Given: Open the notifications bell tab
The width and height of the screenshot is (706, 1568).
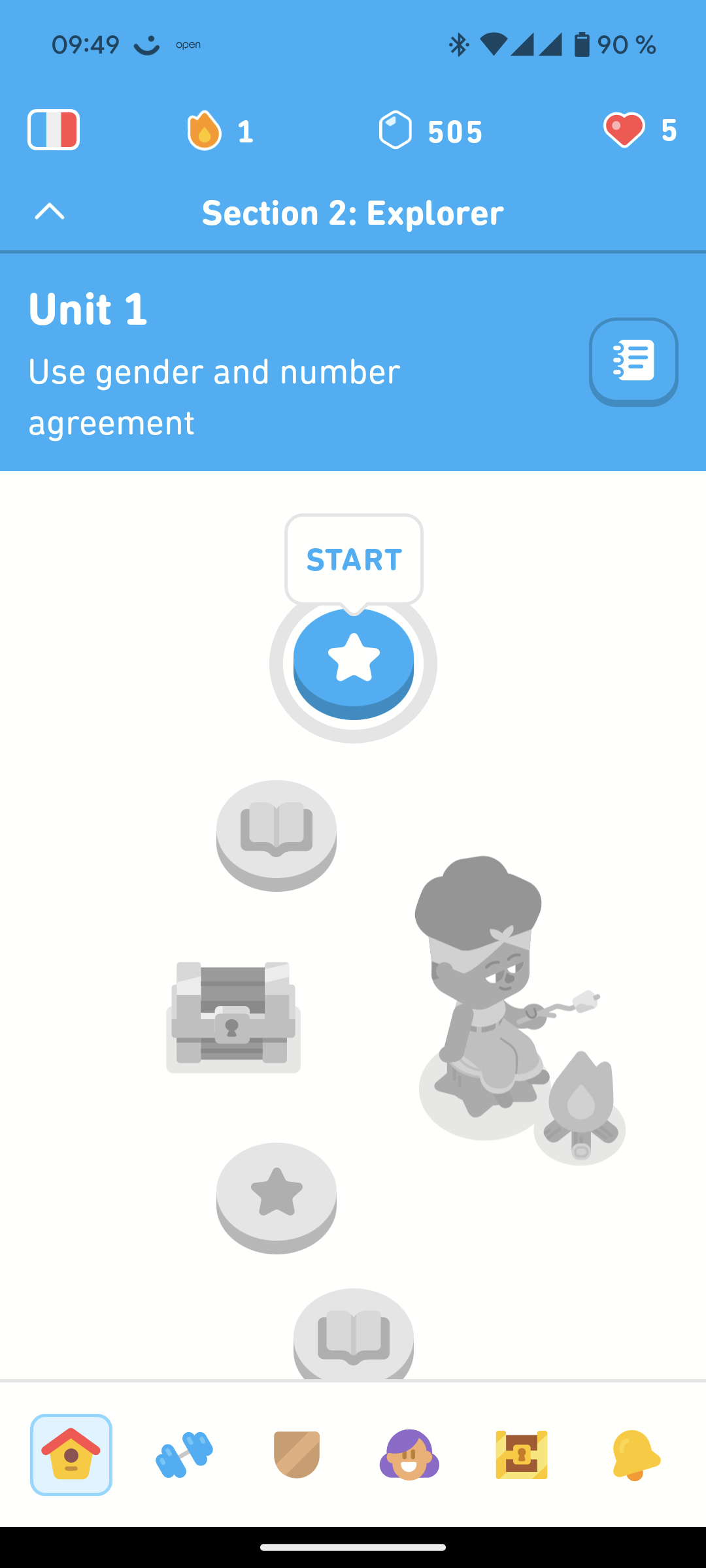Looking at the screenshot, I should (x=635, y=1454).
